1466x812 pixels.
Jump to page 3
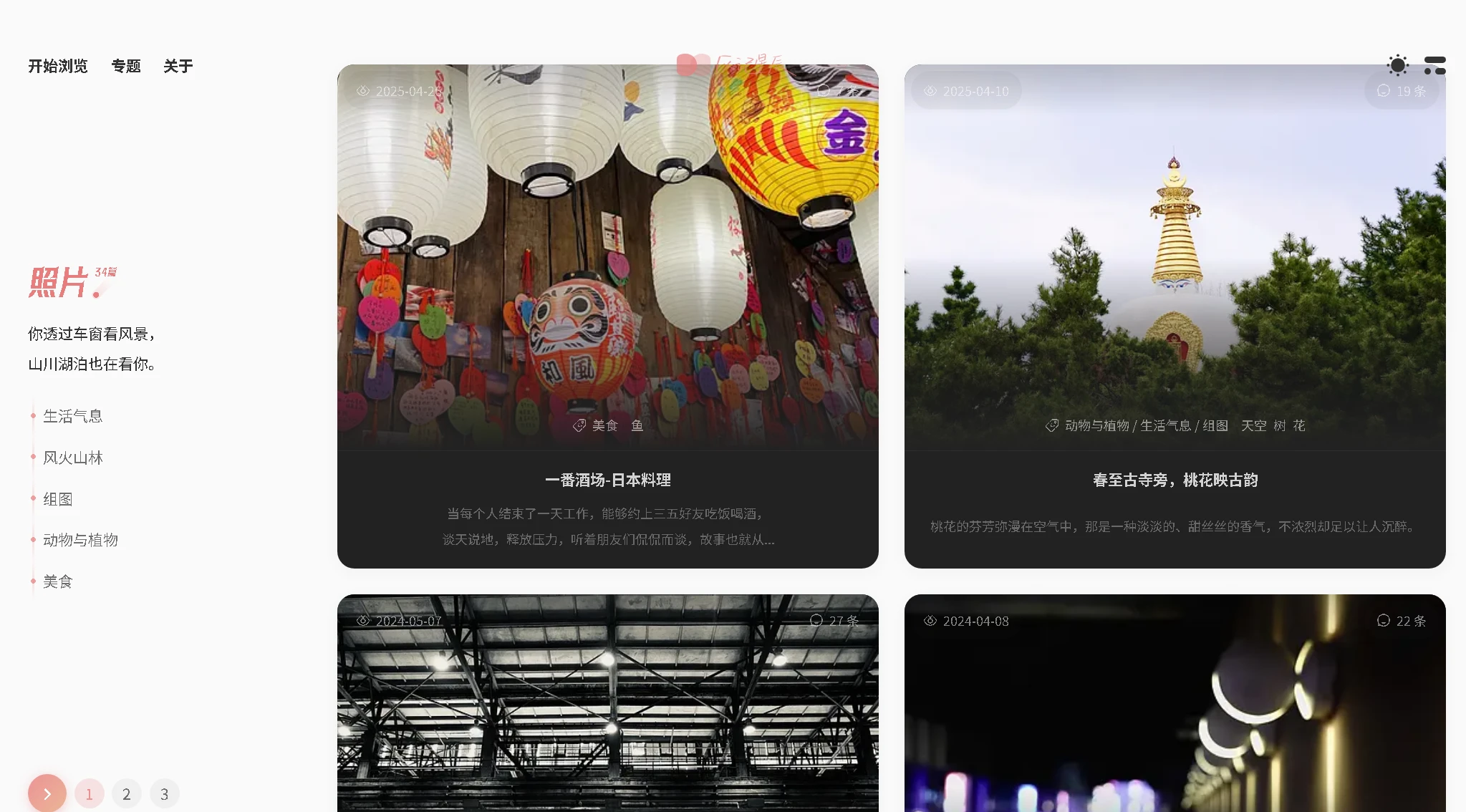point(165,793)
